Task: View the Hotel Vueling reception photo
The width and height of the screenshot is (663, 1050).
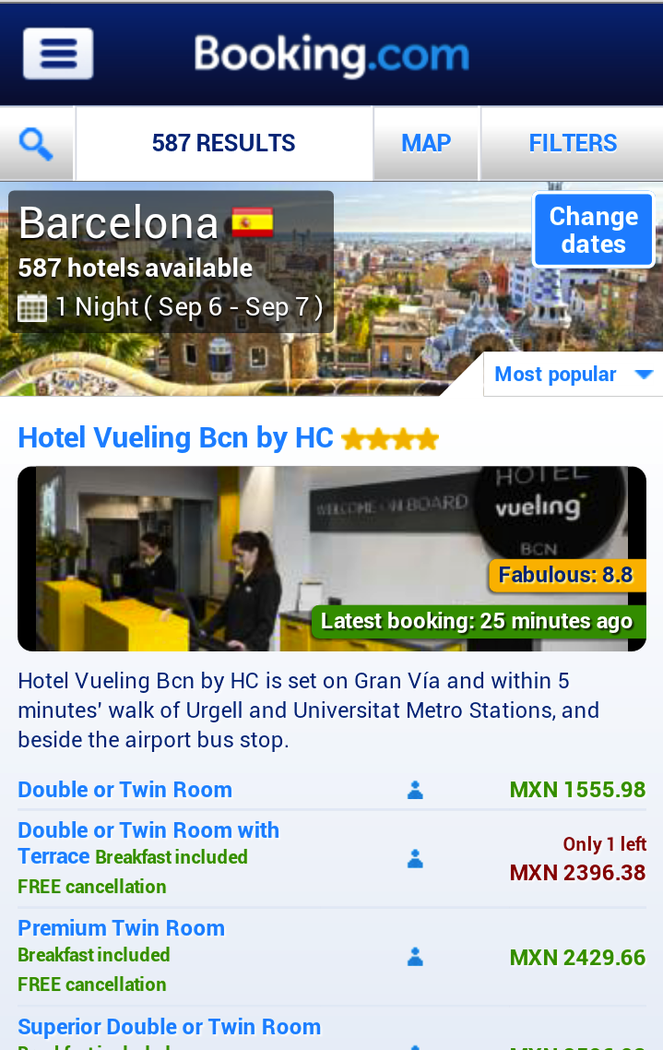Action: coord(331,558)
